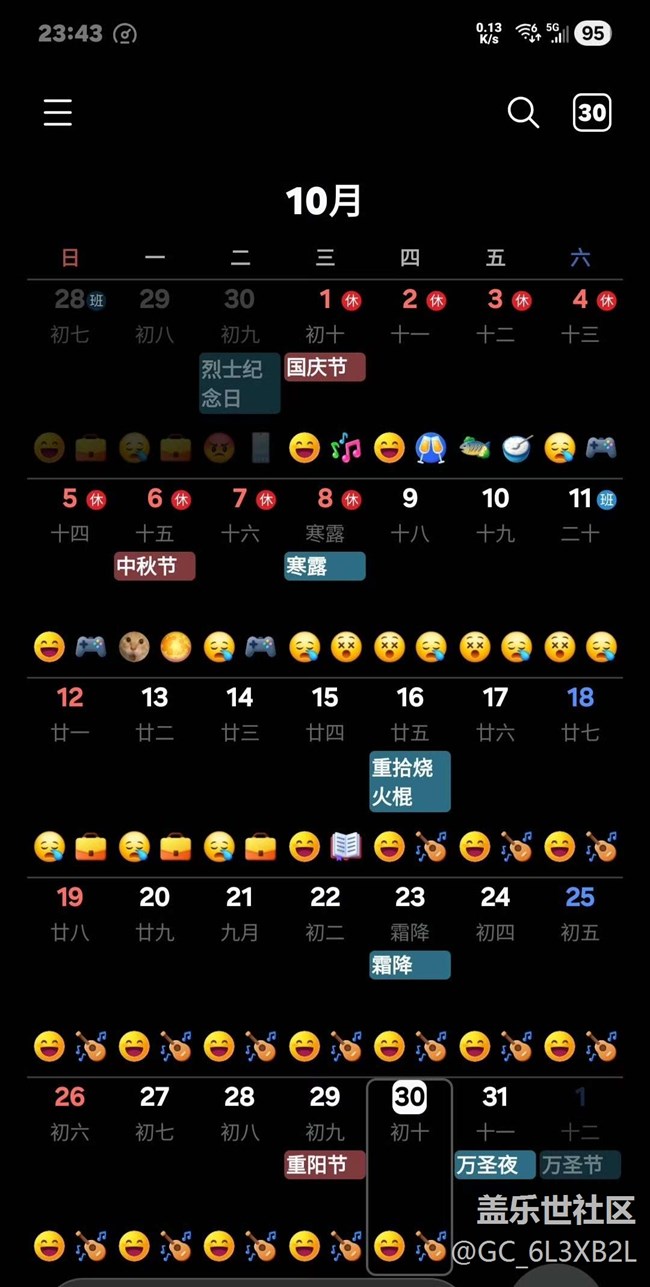
Task: Open calendar search
Action: 523,113
